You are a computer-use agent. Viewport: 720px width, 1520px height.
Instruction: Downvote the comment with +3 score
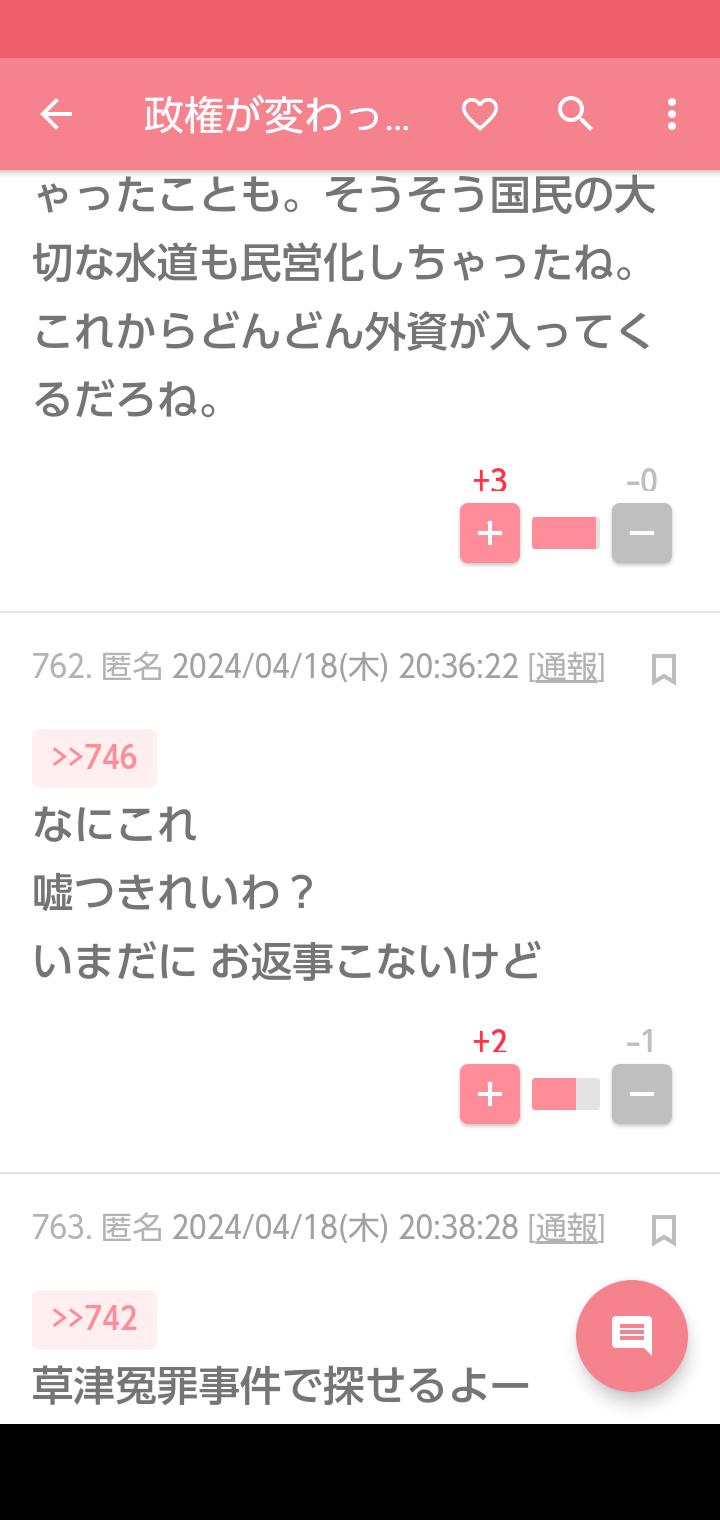(642, 533)
